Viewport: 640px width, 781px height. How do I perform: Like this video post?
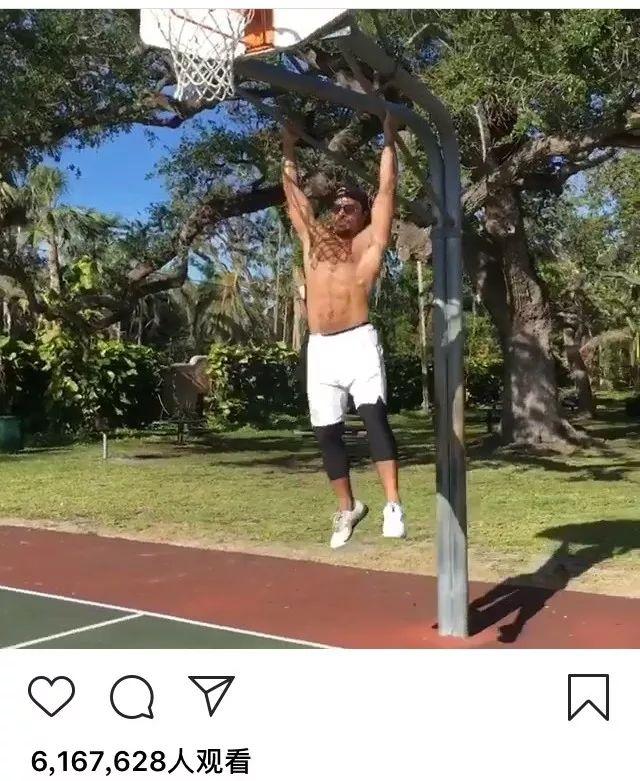51,696
